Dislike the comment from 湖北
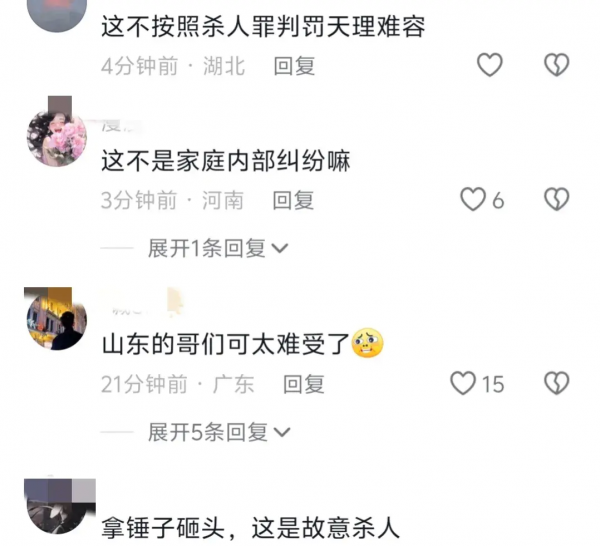The image size is (600, 546). point(556,66)
